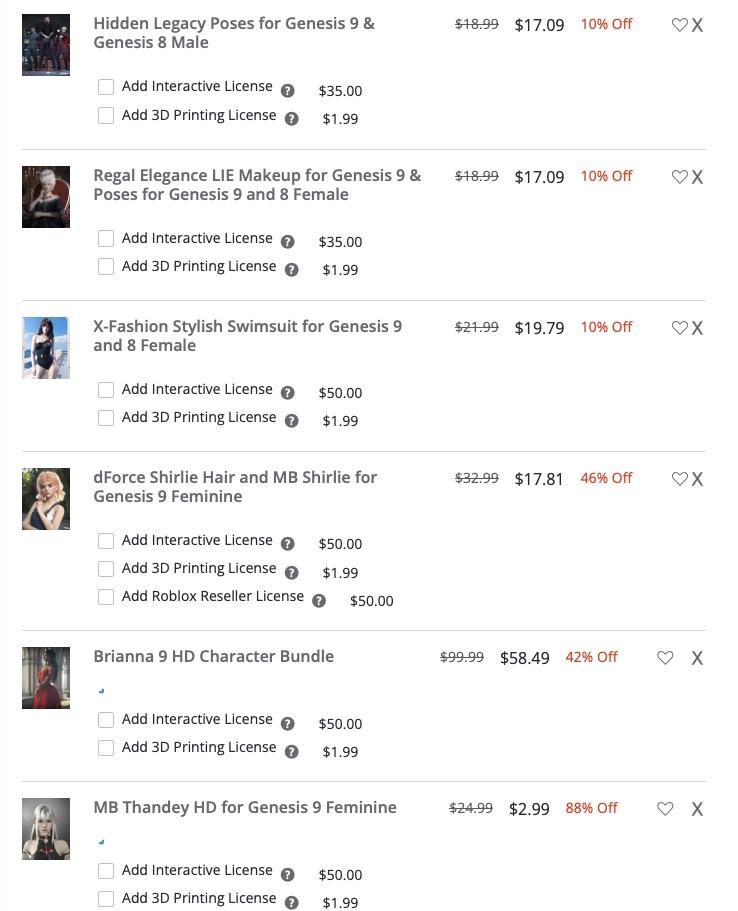The height and width of the screenshot is (911, 738).
Task: Check Roblox Reseller License for dForce Shirlie
Action: pos(106,597)
